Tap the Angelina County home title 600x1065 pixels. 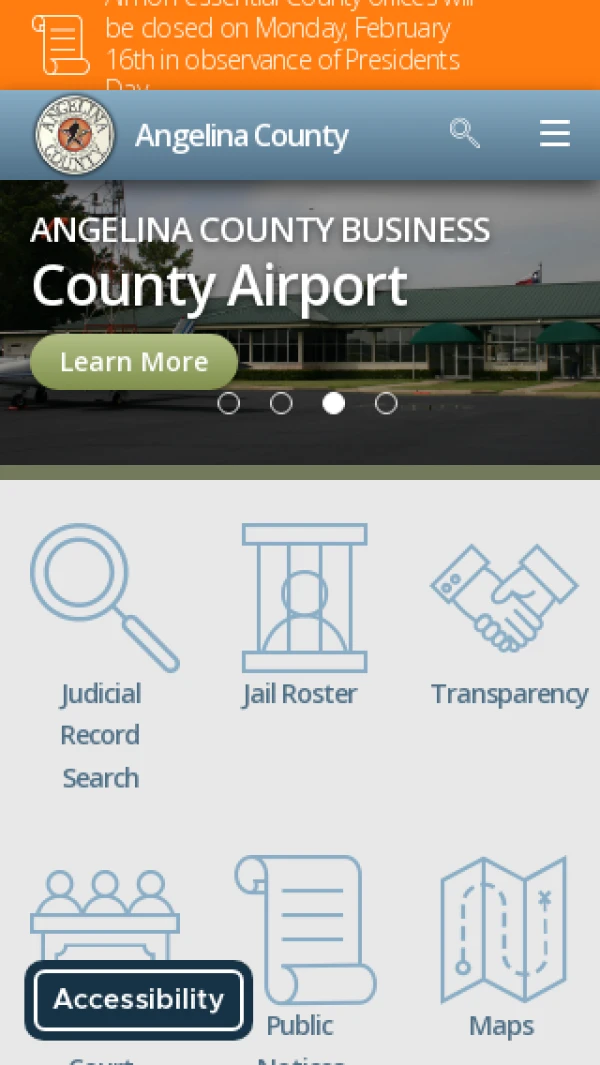(x=241, y=136)
